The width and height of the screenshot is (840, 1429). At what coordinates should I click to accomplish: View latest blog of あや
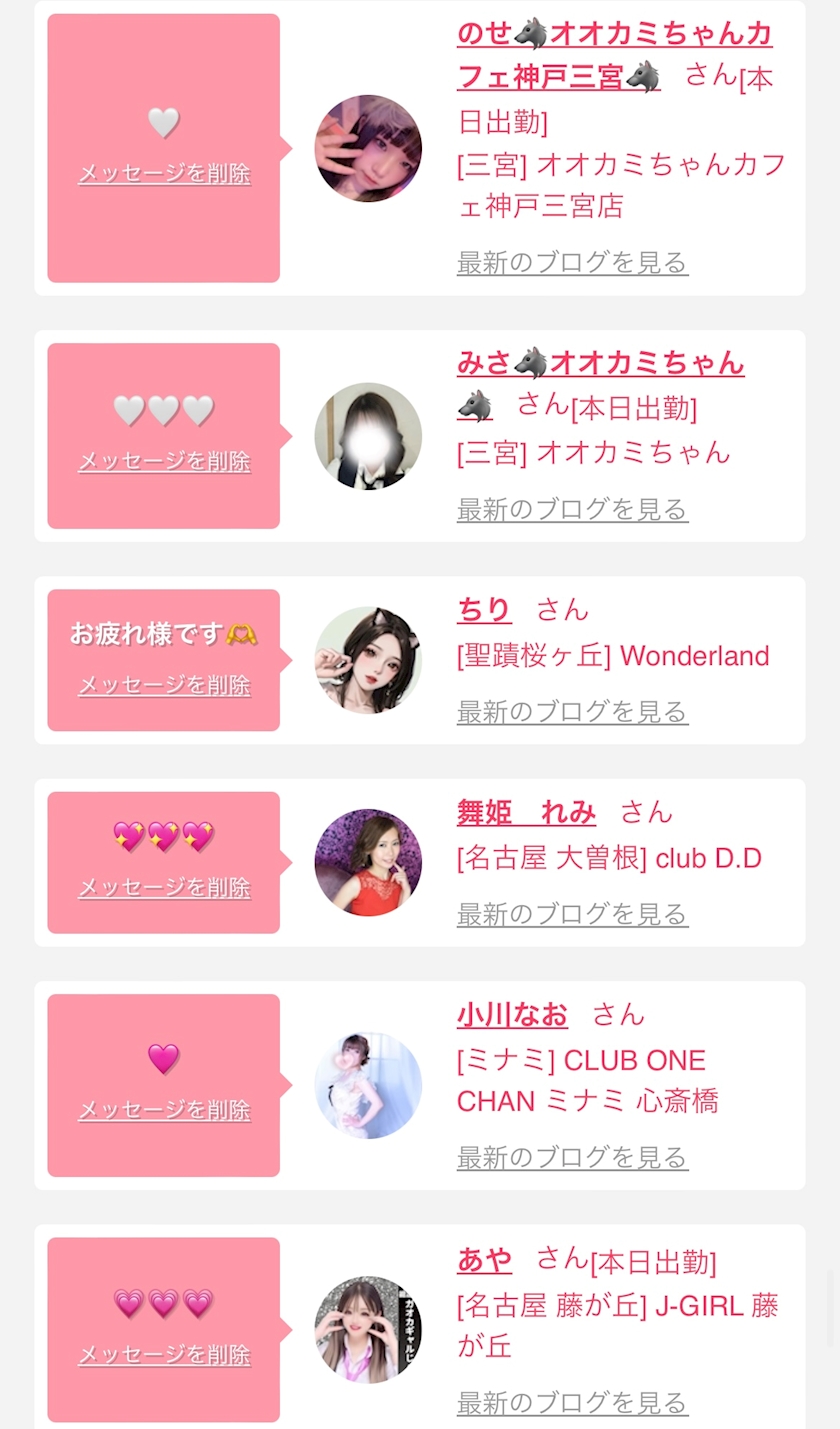point(572,1403)
